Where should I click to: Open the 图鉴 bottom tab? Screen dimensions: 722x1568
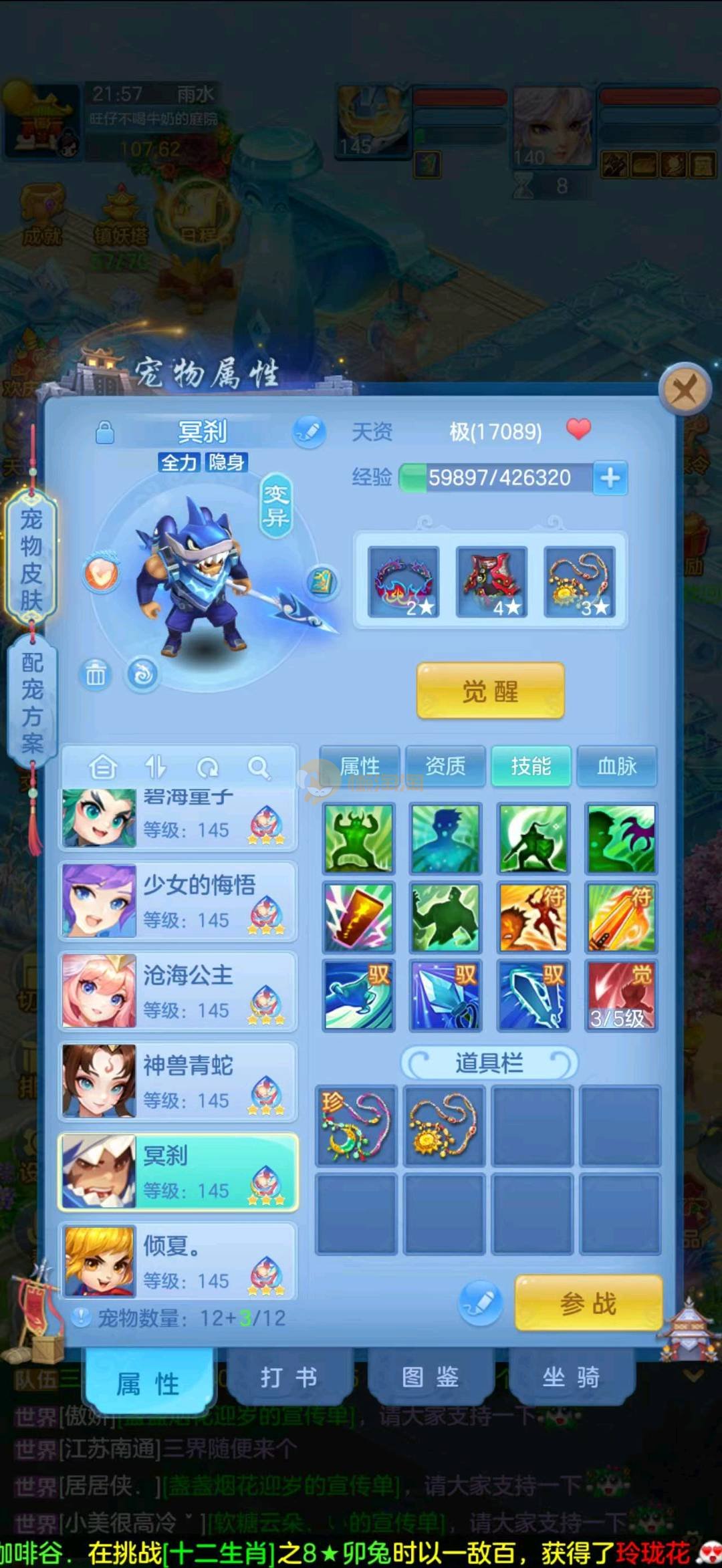tap(430, 1377)
